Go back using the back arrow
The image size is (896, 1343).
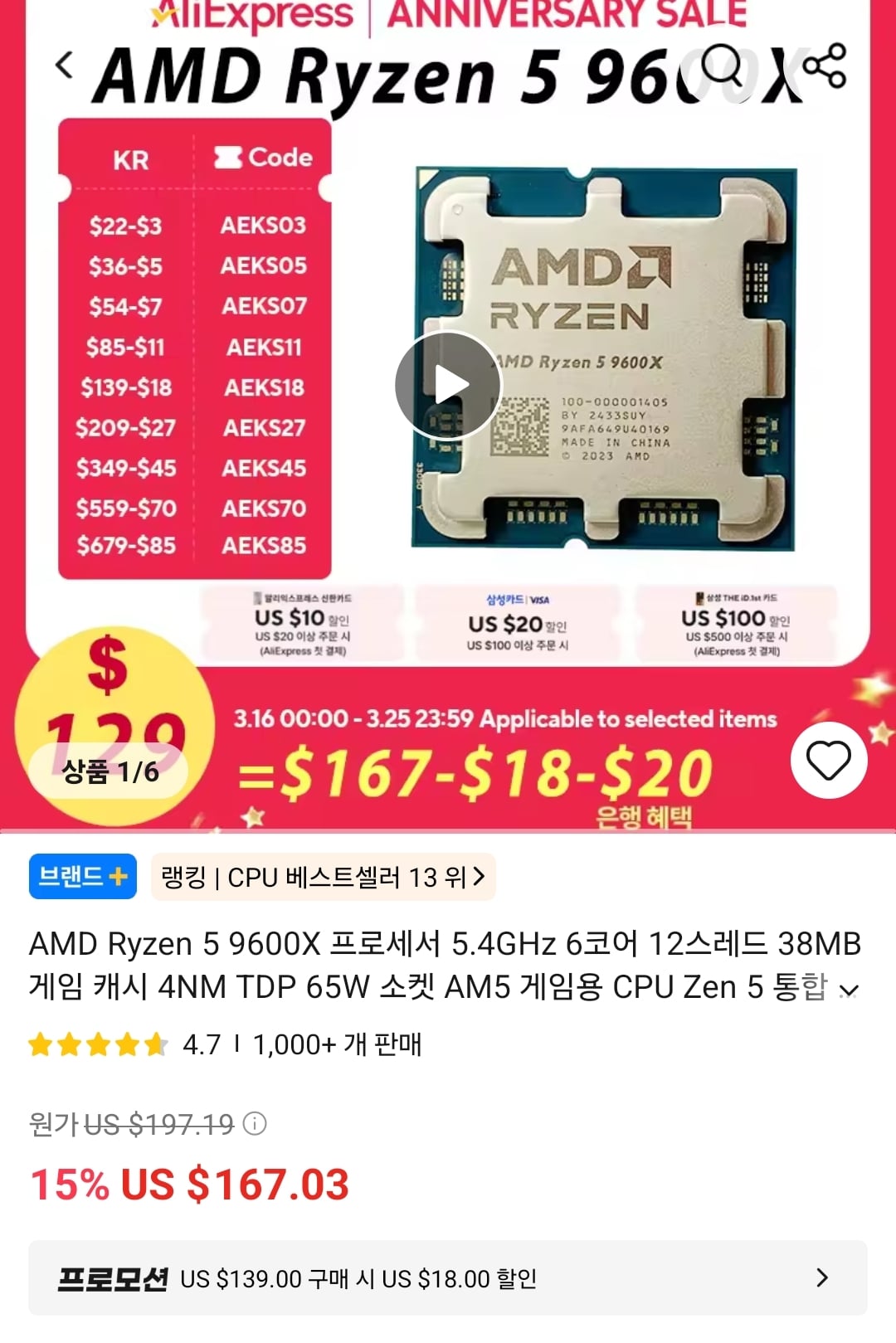[x=65, y=66]
